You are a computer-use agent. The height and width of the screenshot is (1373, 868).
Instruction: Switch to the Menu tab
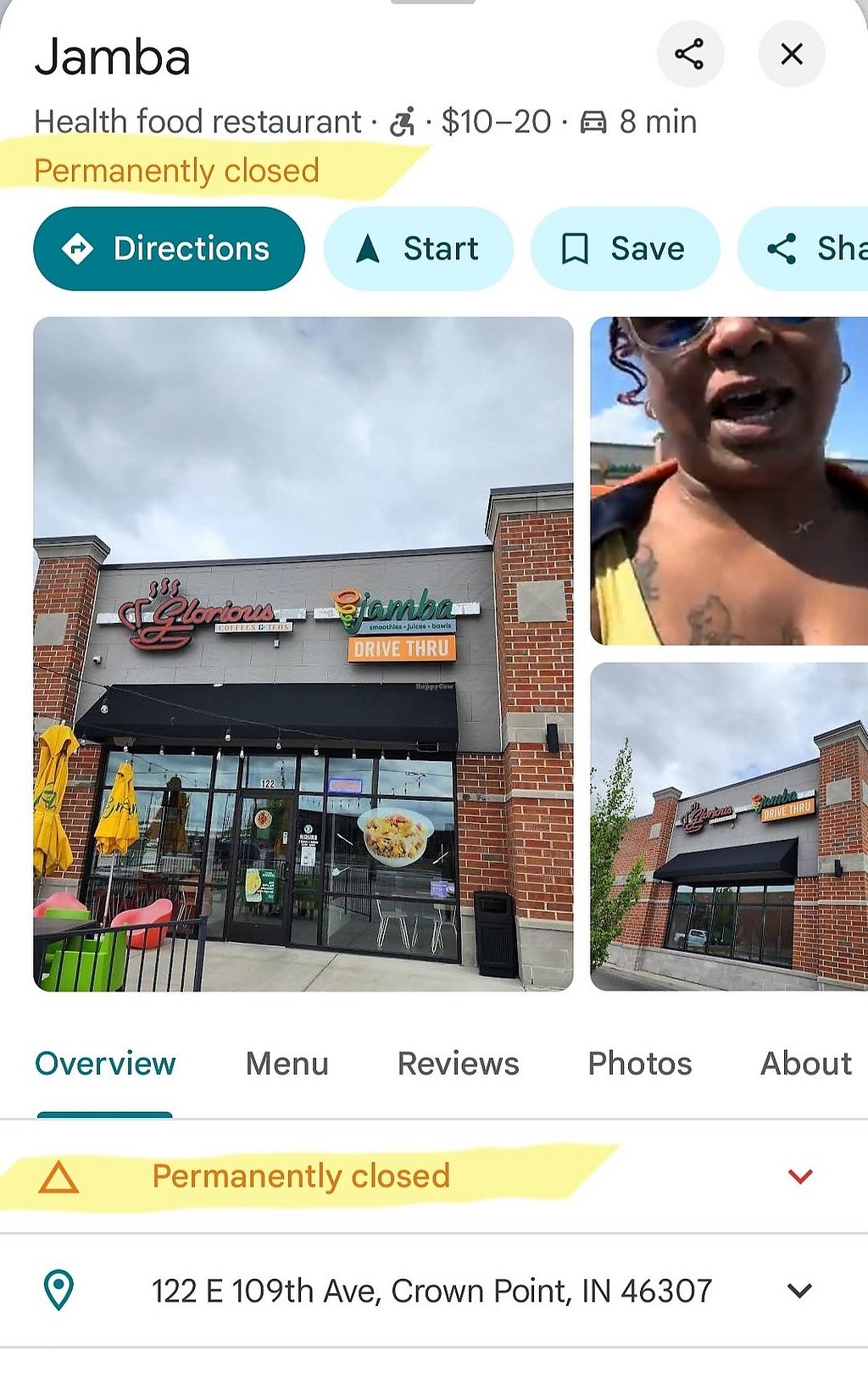pos(287,1064)
